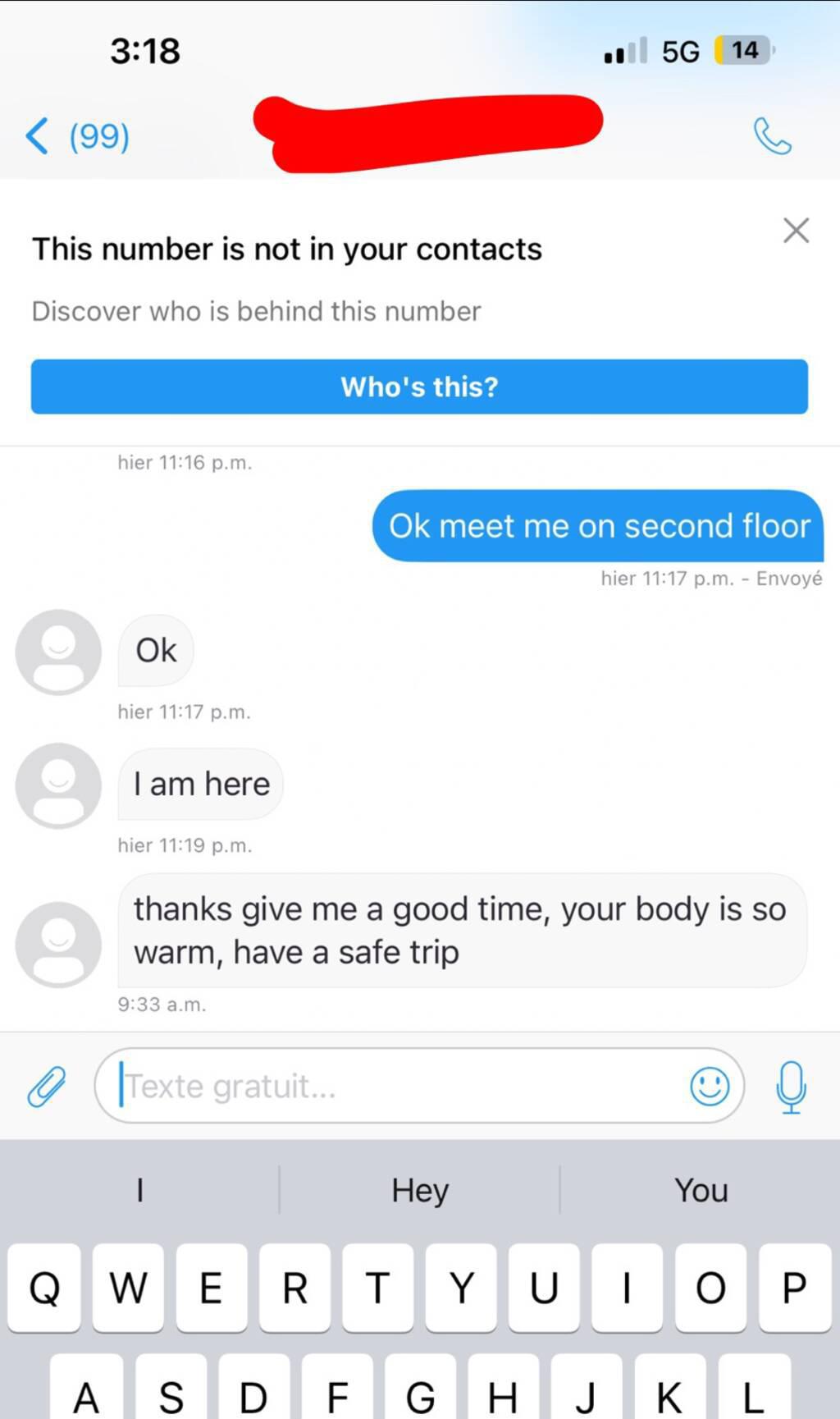Dismiss the 'not in your contacts' banner
Image resolution: width=840 pixels, height=1419 pixels.
point(796,231)
